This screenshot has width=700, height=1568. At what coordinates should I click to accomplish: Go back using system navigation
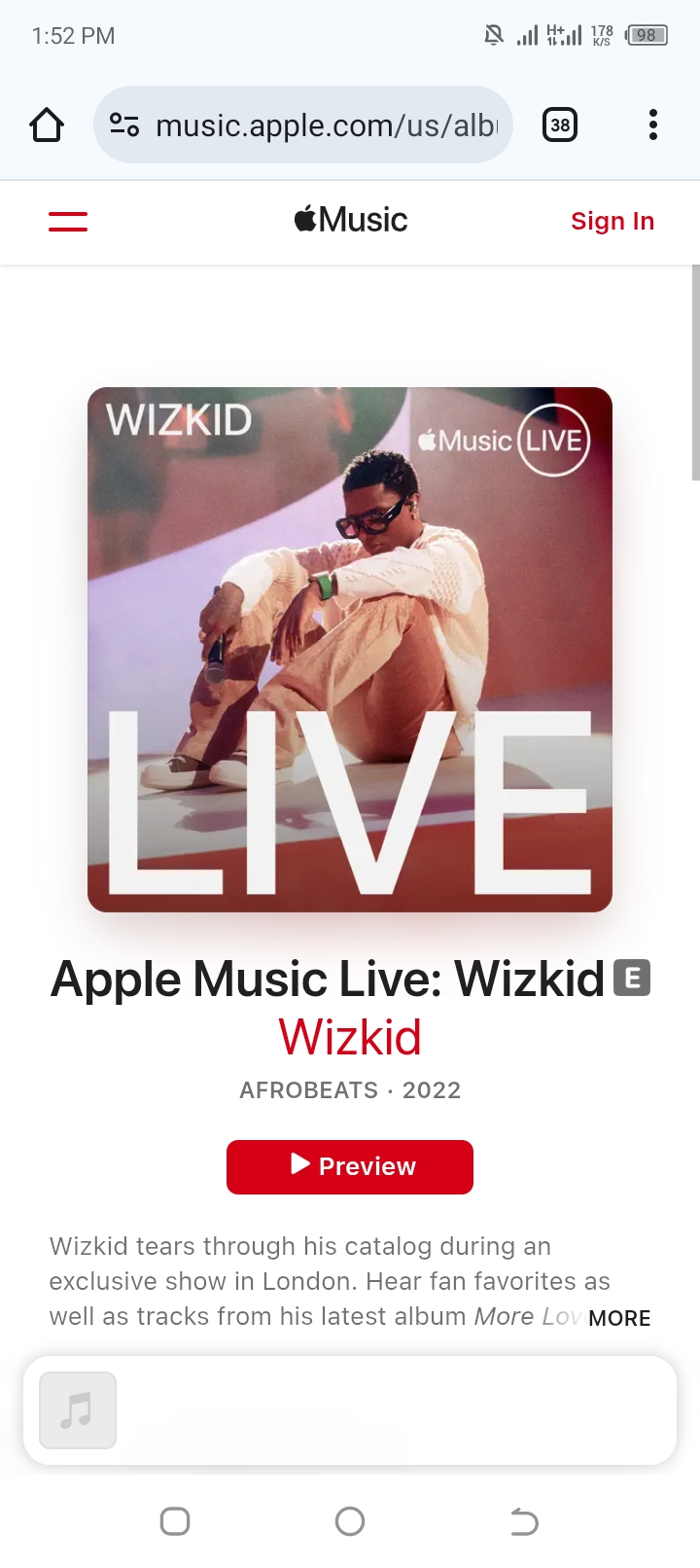click(x=524, y=1521)
